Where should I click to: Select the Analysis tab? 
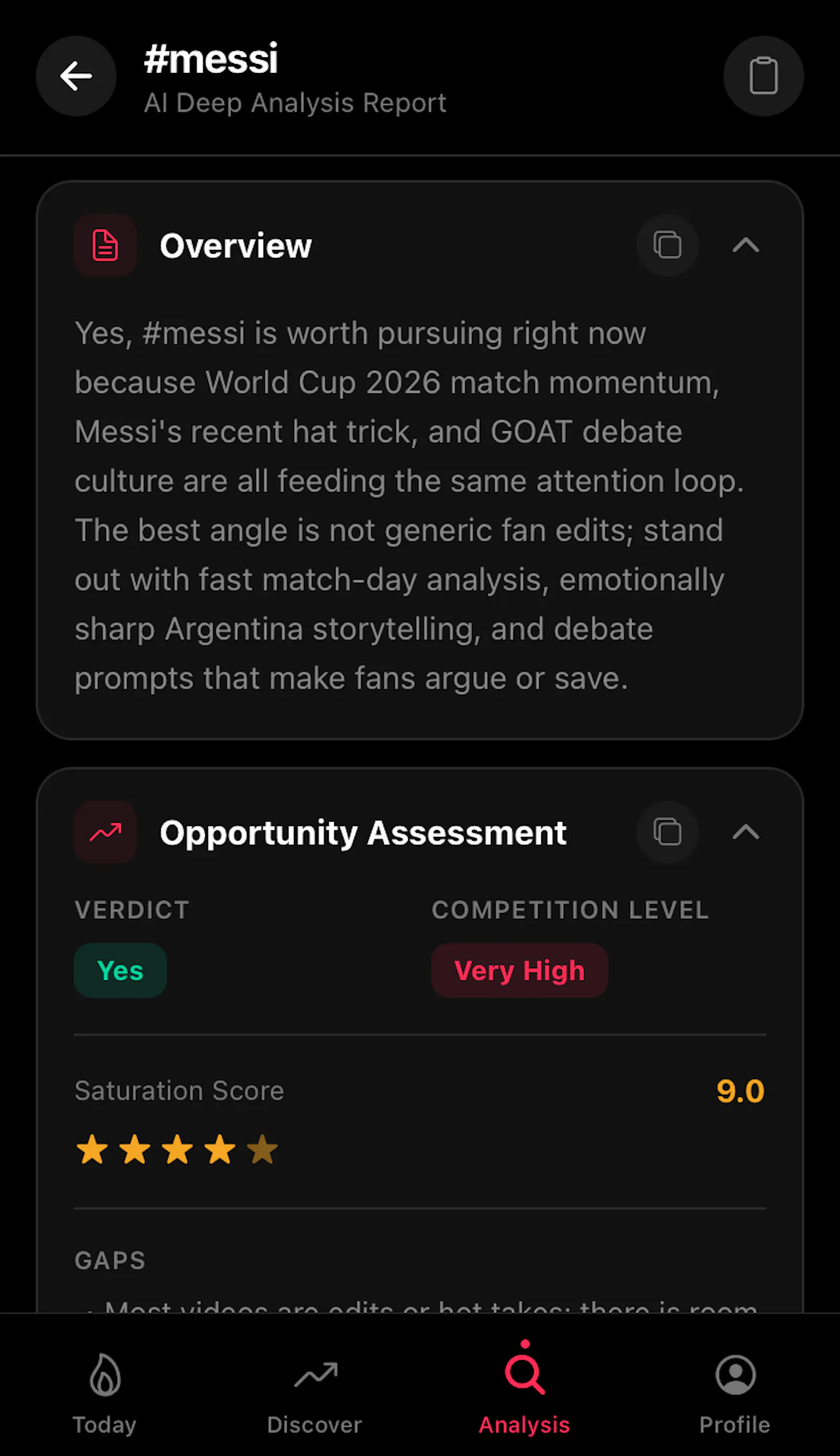(x=524, y=1390)
